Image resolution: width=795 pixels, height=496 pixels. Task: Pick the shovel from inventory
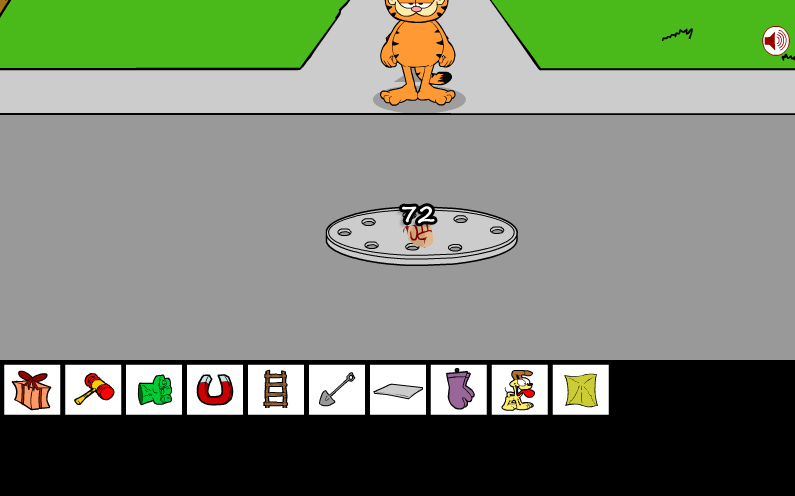pyautogui.click(x=337, y=390)
